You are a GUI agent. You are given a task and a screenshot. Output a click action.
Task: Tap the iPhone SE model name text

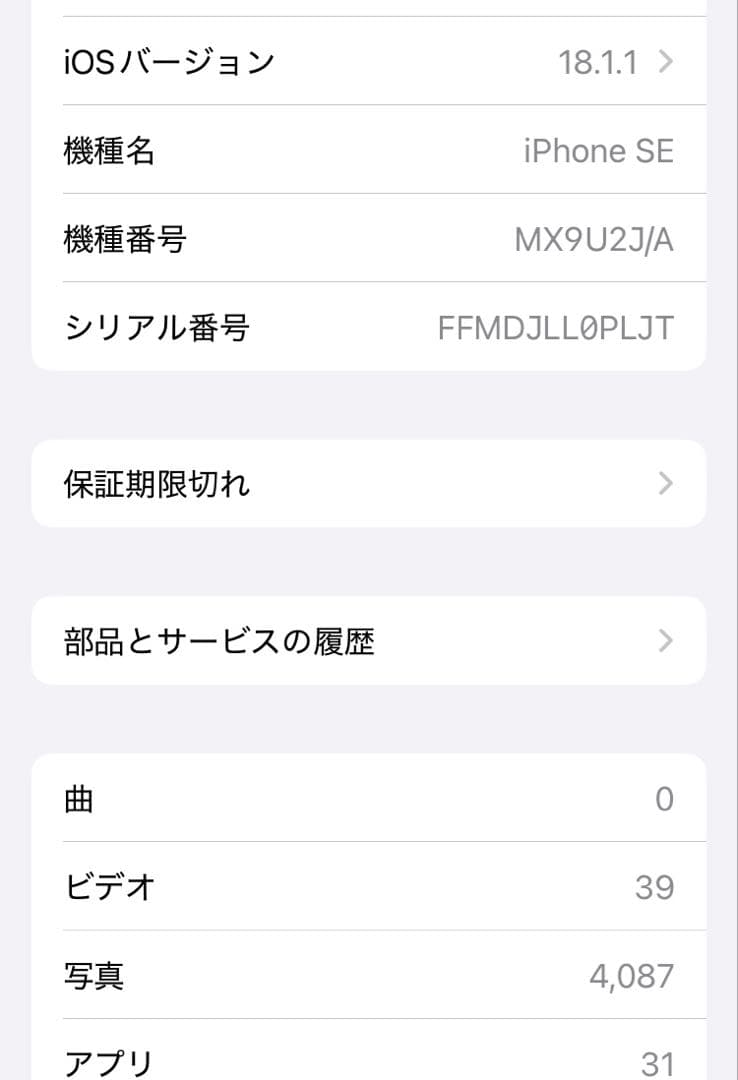click(599, 150)
